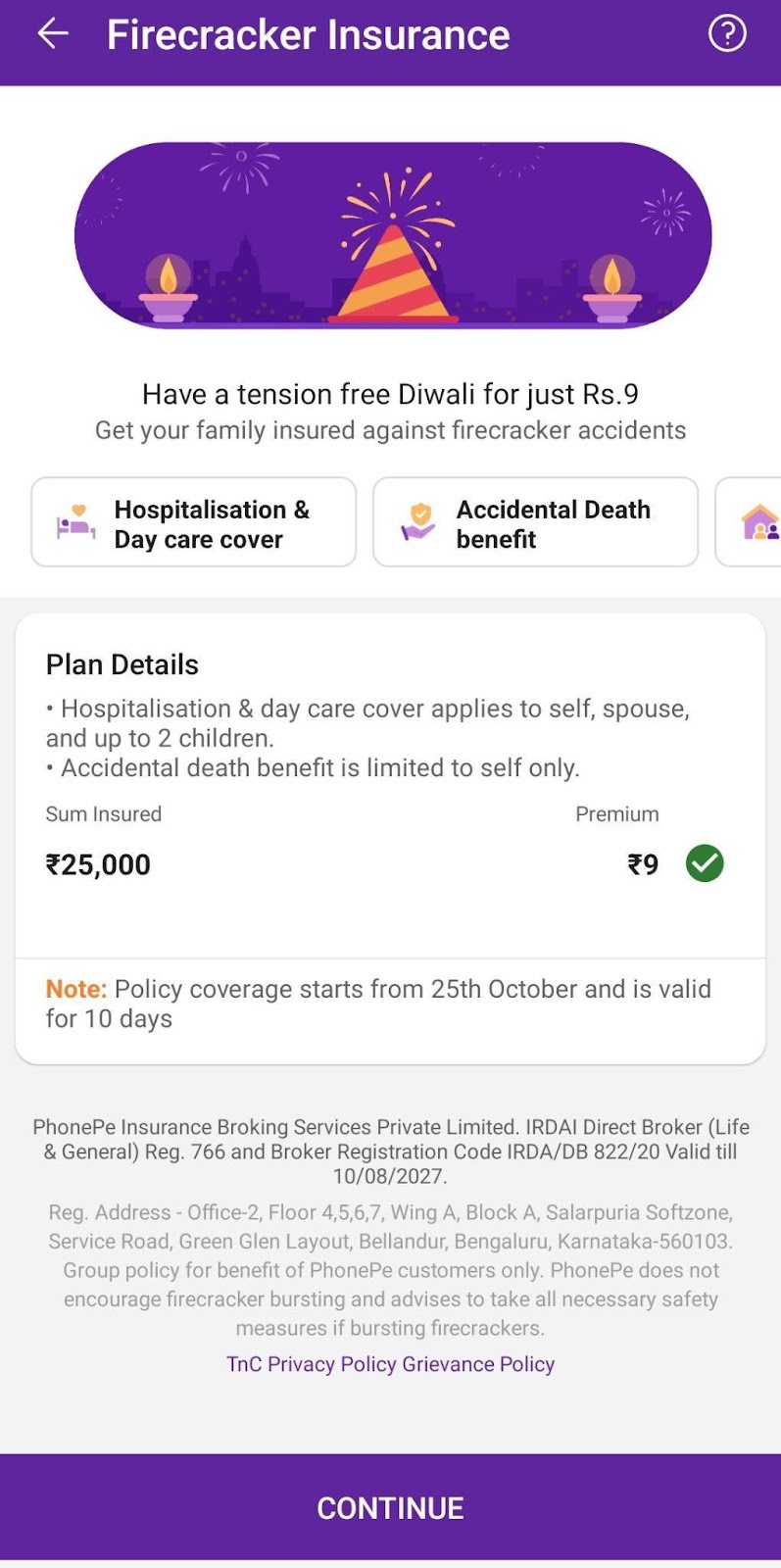Open the Privacy Policy link
Viewport: 781px width, 1568px height.
pyautogui.click(x=332, y=1364)
